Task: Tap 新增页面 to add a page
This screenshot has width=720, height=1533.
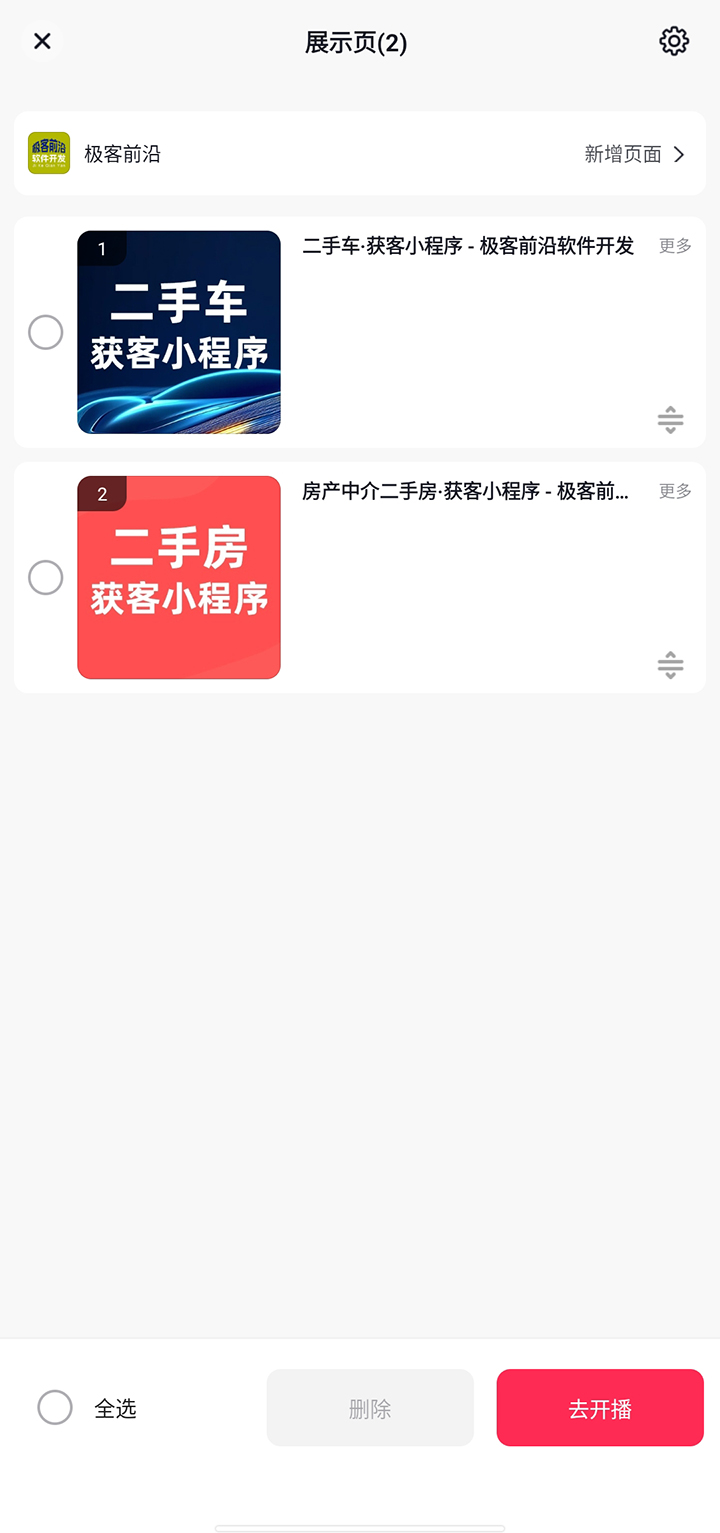Action: coord(635,154)
